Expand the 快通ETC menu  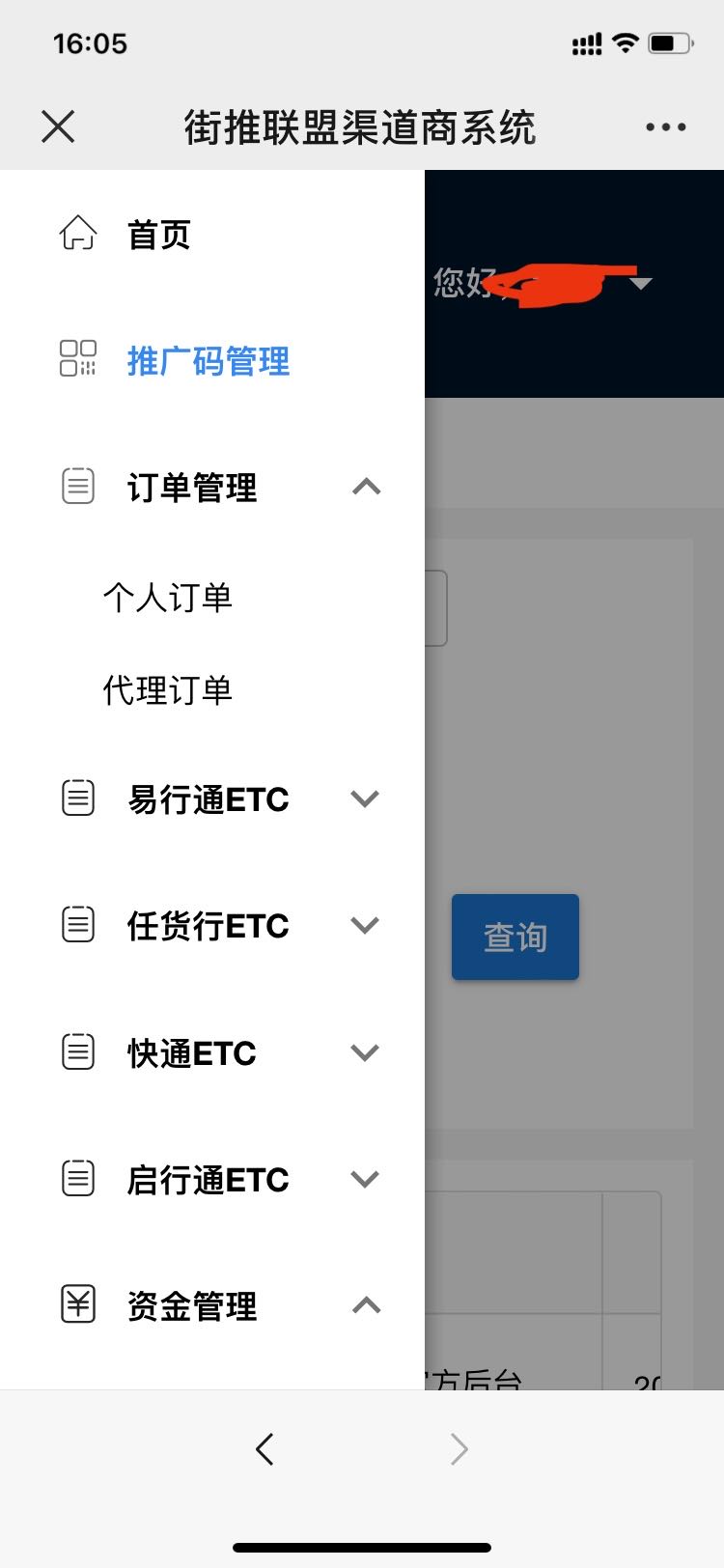click(212, 1052)
